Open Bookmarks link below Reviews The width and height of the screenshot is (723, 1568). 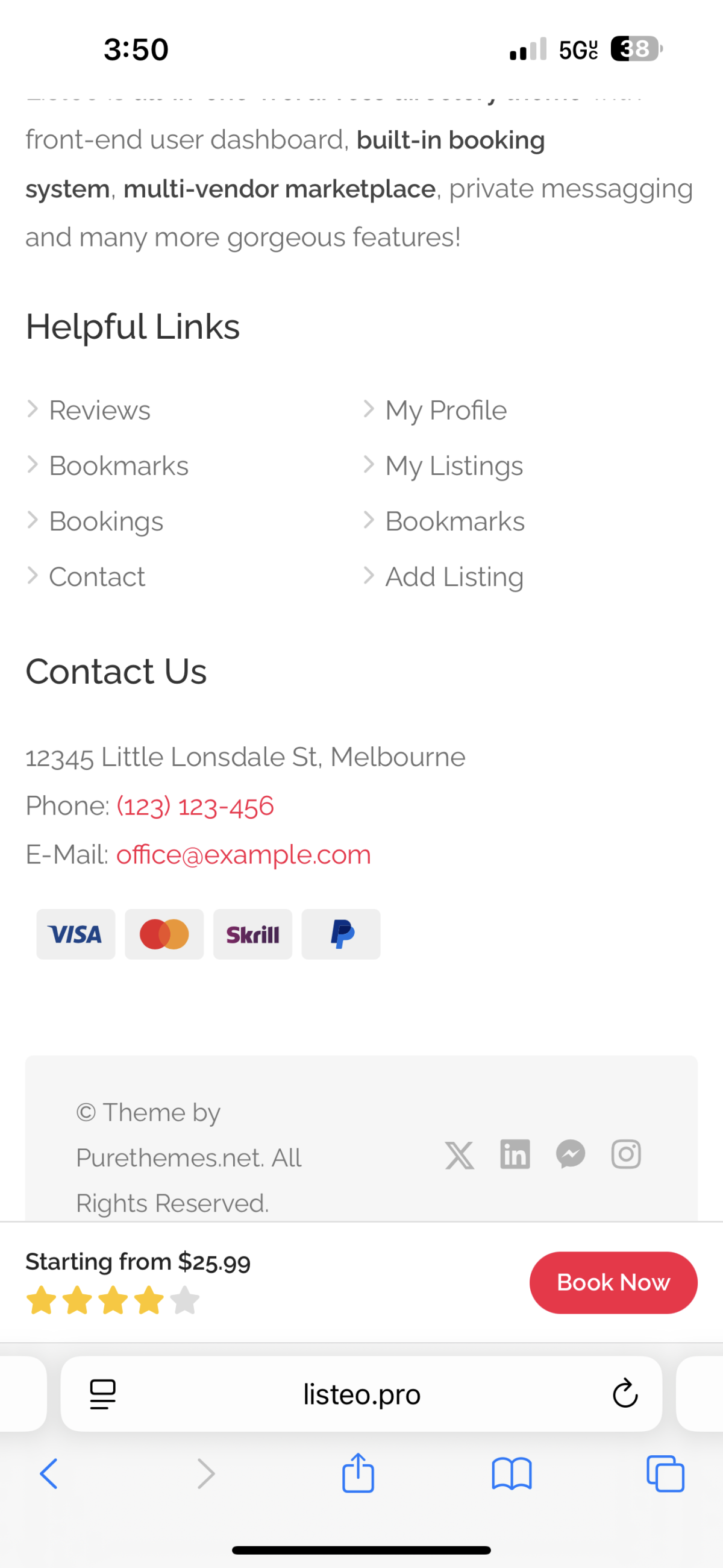(x=119, y=465)
